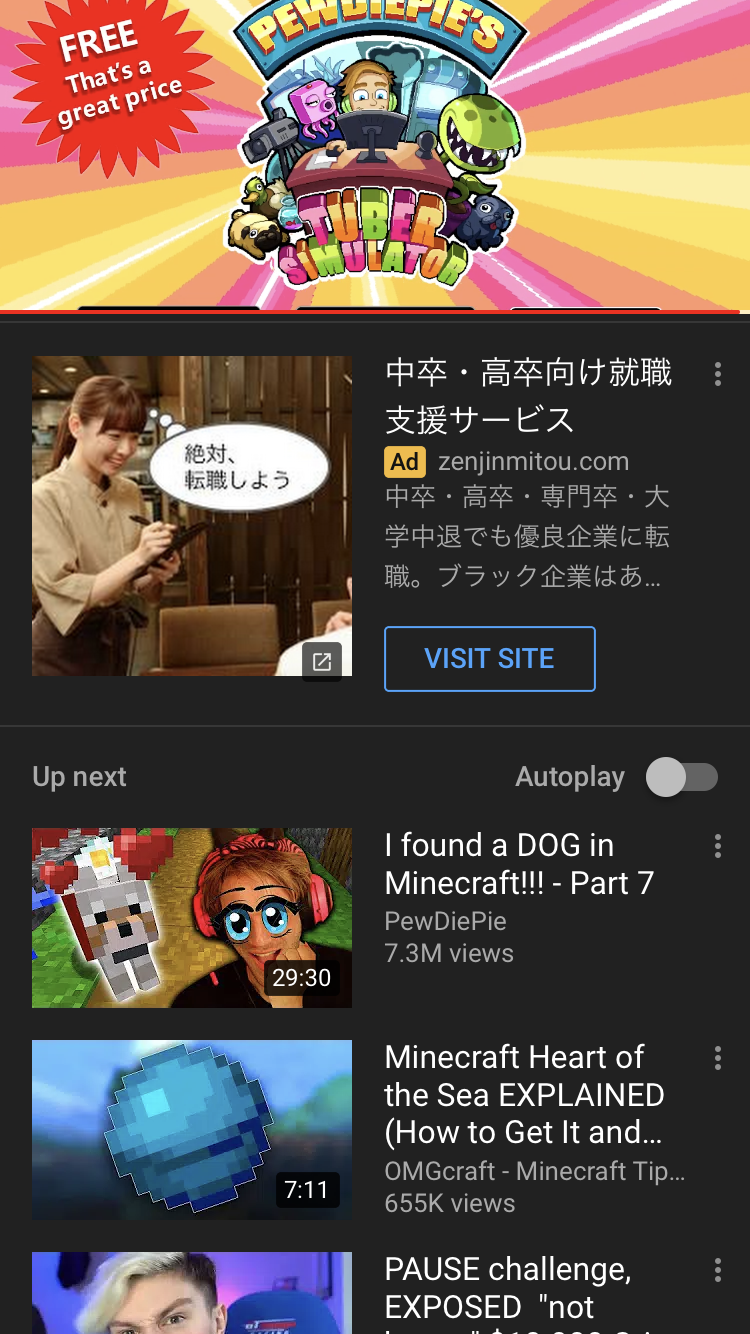750x1334 pixels.
Task: Tap the PewDiePie's Tuber Simulator video player
Action: pos(375,155)
